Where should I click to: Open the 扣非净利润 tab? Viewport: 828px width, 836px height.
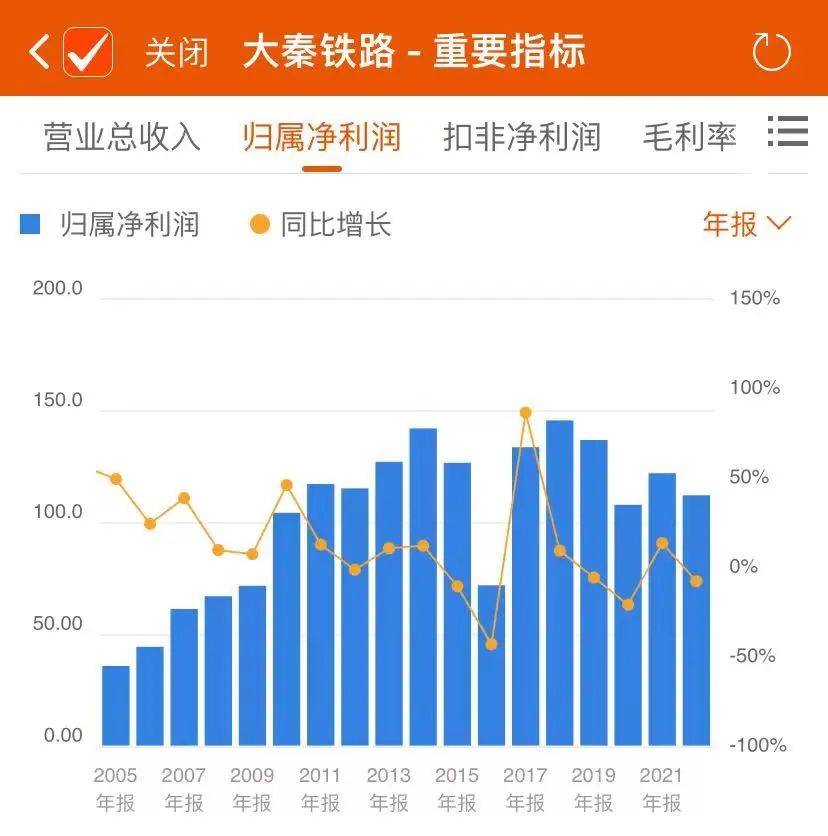pos(522,137)
